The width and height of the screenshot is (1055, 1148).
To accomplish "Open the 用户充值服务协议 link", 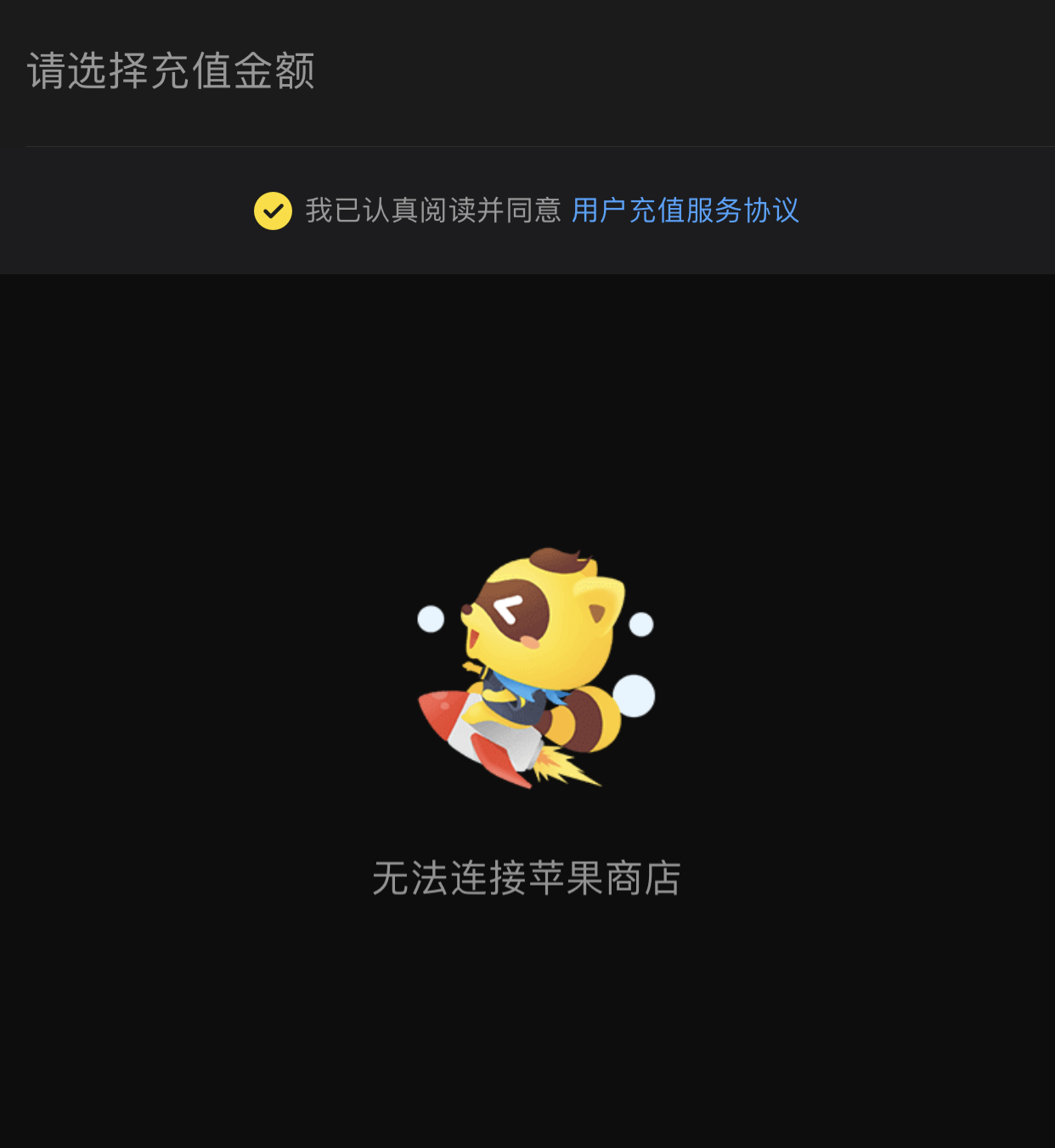I will click(685, 211).
